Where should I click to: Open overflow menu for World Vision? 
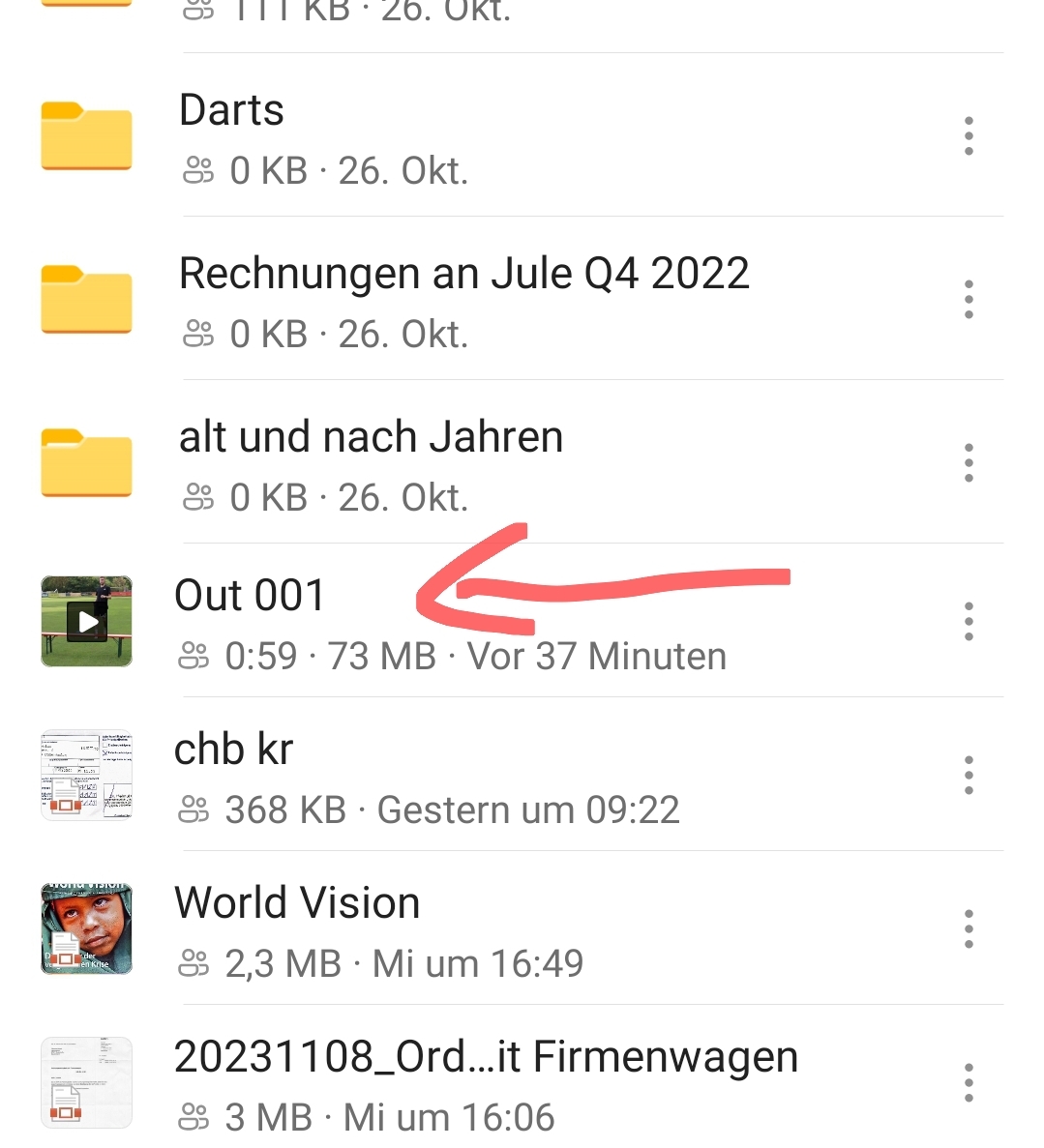pyautogui.click(x=968, y=928)
